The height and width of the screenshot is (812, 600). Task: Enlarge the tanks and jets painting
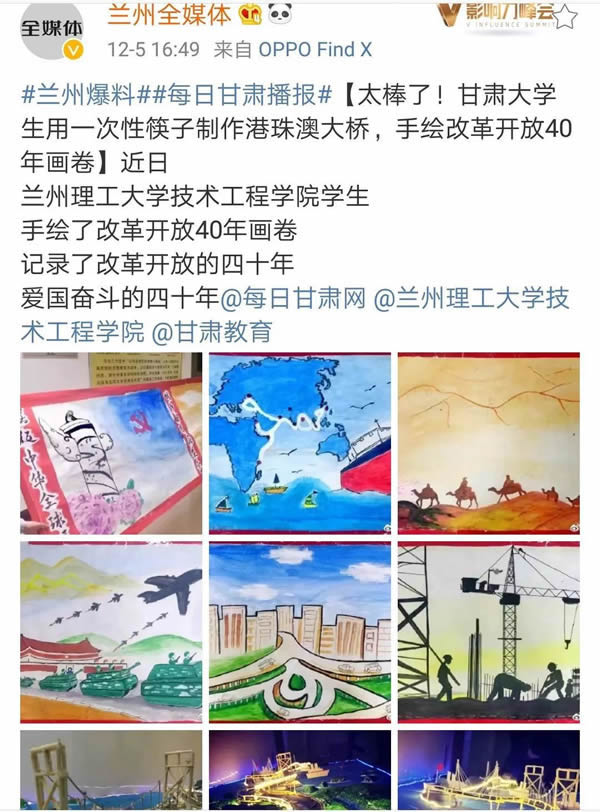[110, 632]
